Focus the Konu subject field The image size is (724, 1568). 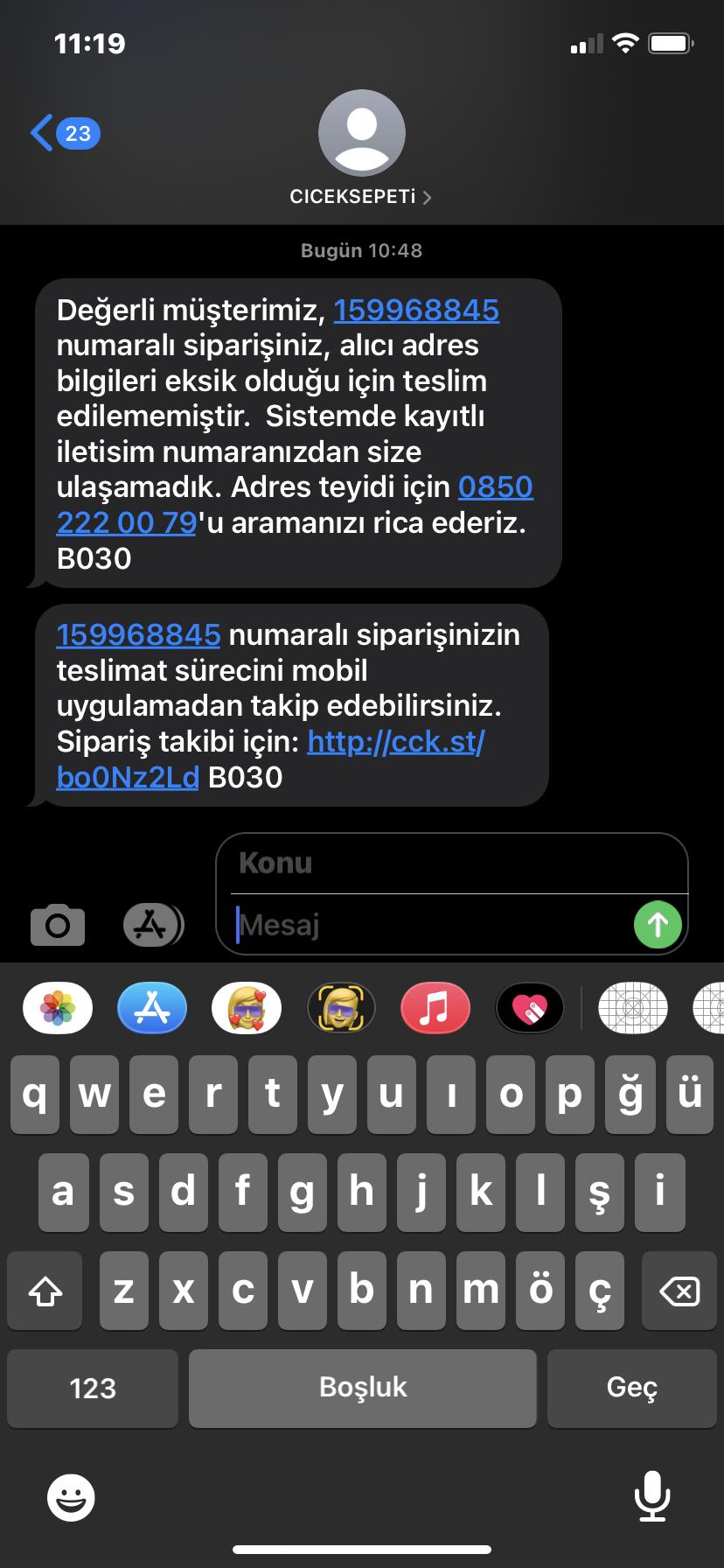click(451, 864)
